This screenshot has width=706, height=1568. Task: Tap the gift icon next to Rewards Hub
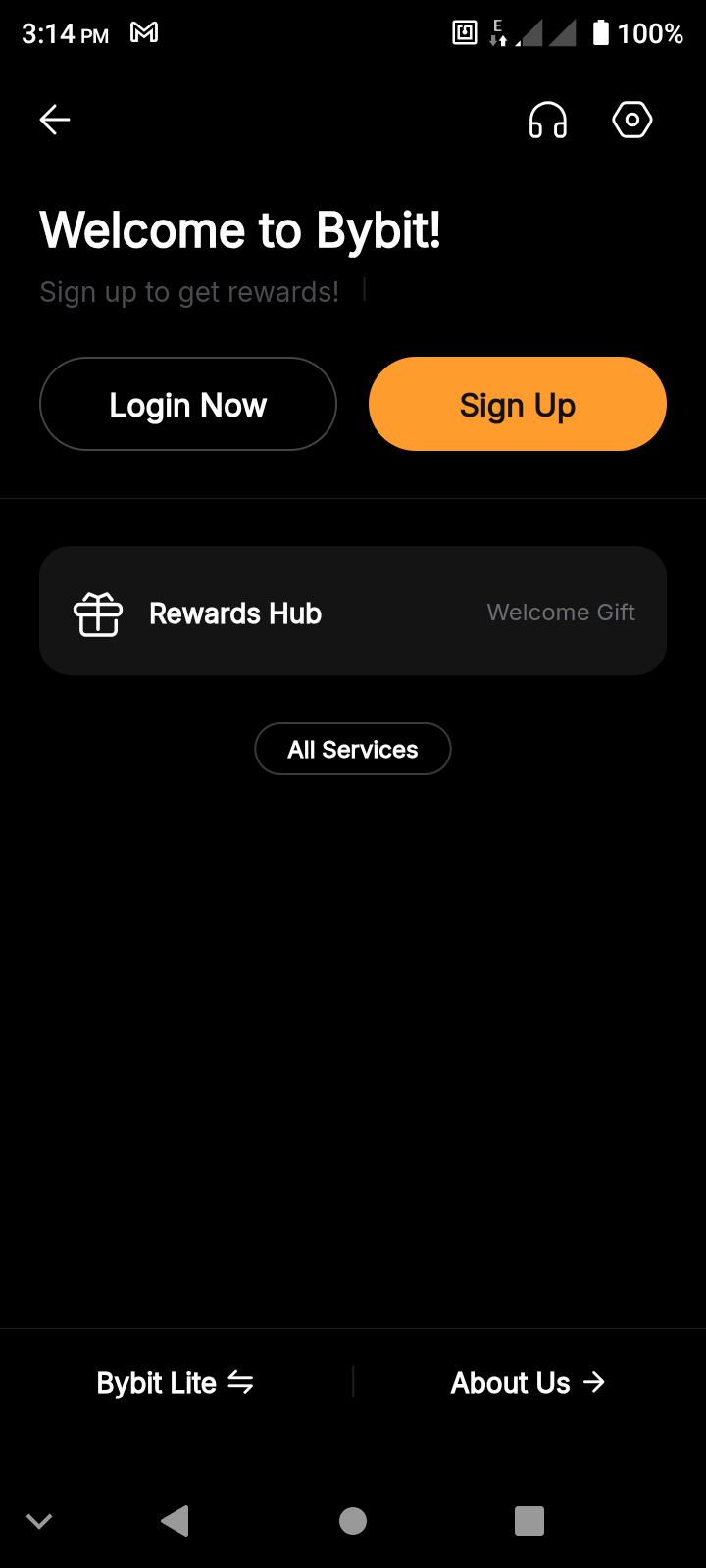click(98, 612)
